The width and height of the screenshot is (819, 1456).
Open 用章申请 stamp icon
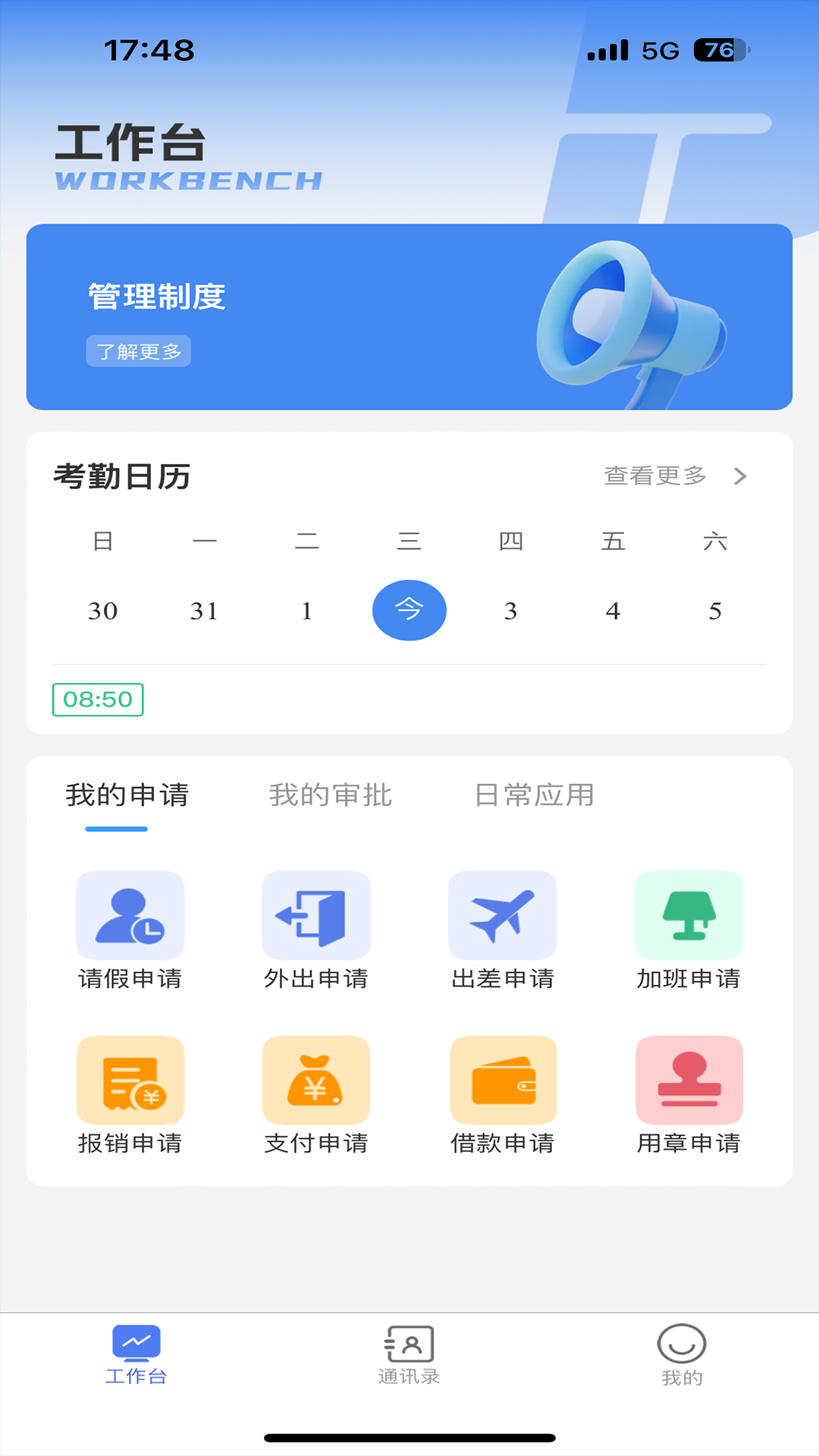(689, 1079)
